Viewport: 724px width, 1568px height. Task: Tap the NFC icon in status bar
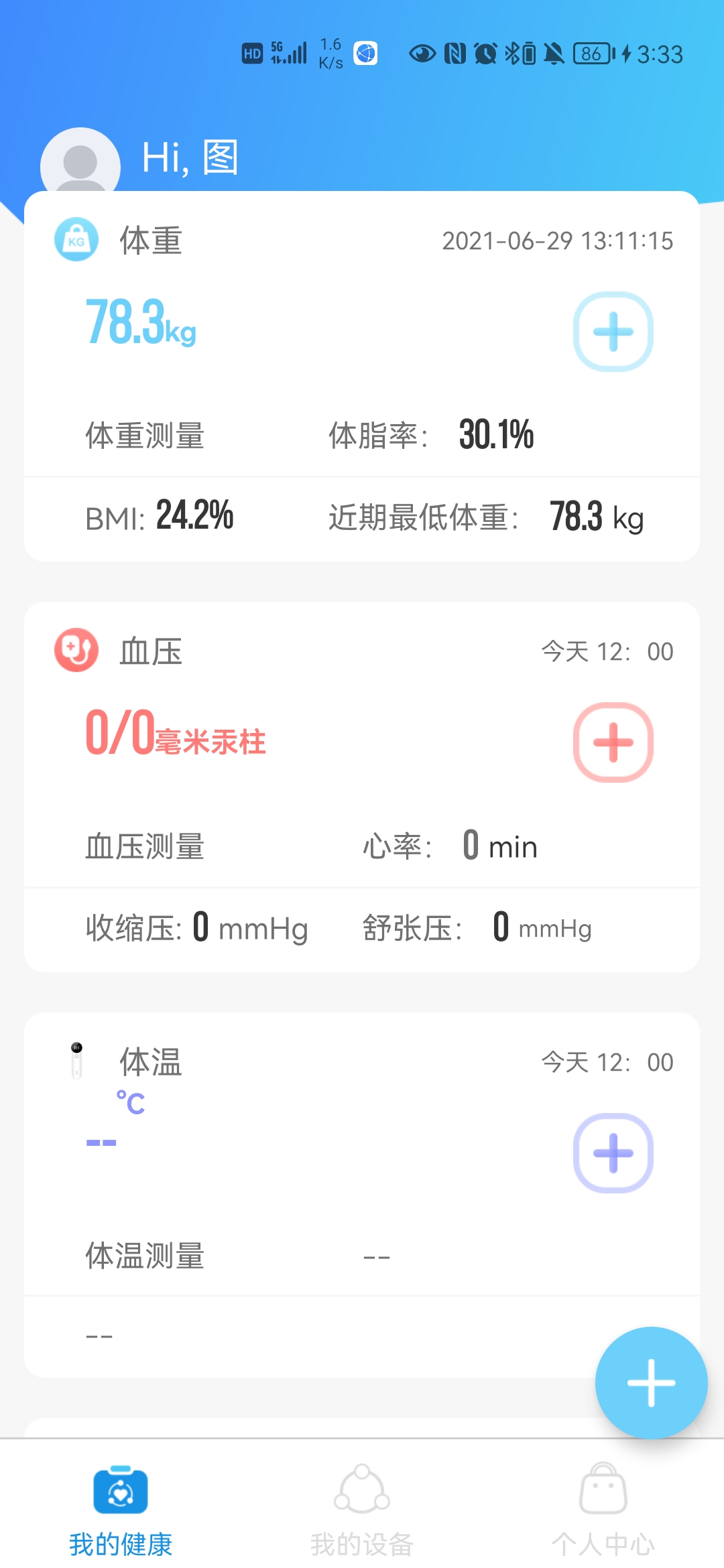click(455, 53)
